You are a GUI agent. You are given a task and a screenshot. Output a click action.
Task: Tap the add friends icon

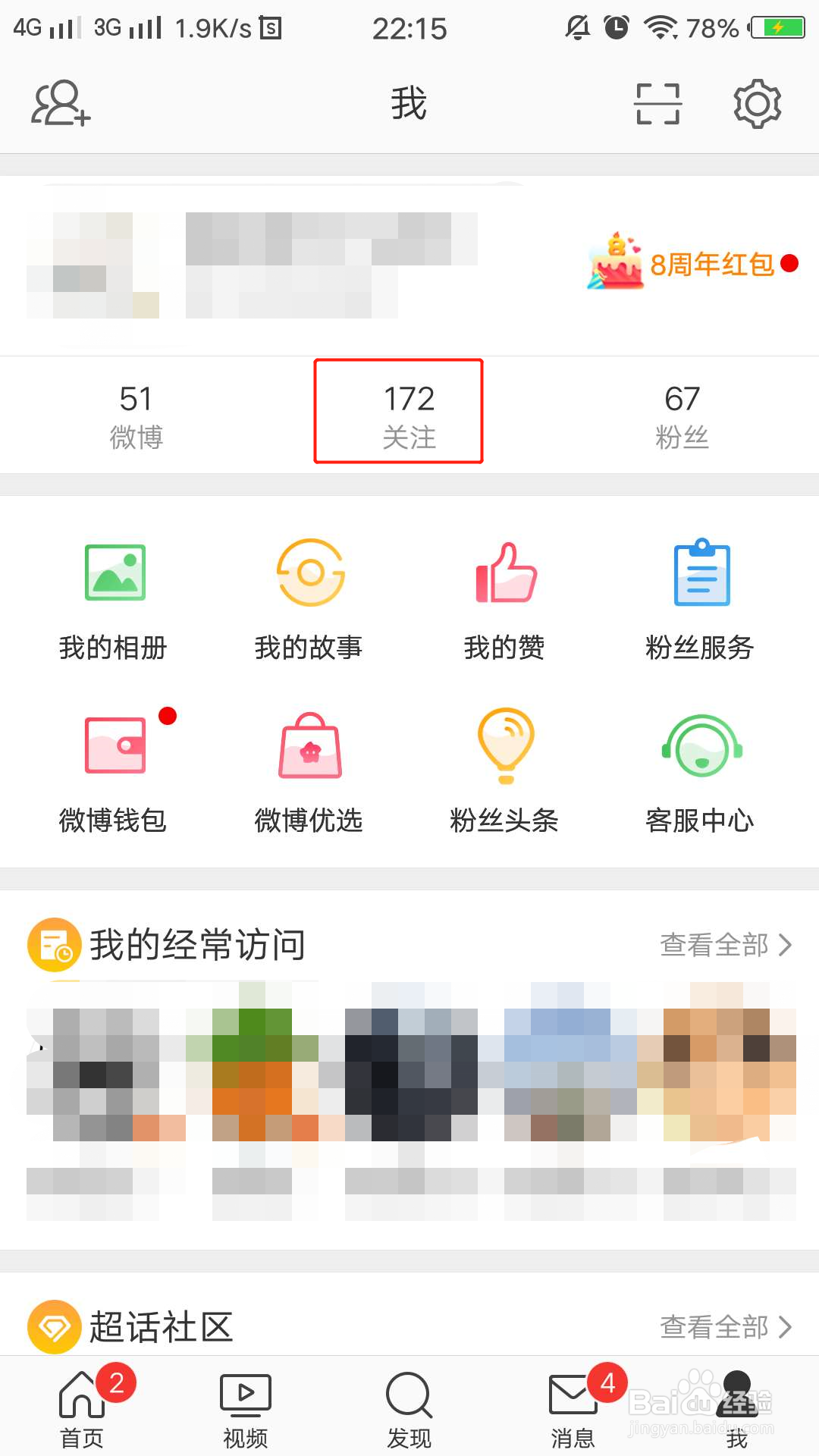(61, 104)
